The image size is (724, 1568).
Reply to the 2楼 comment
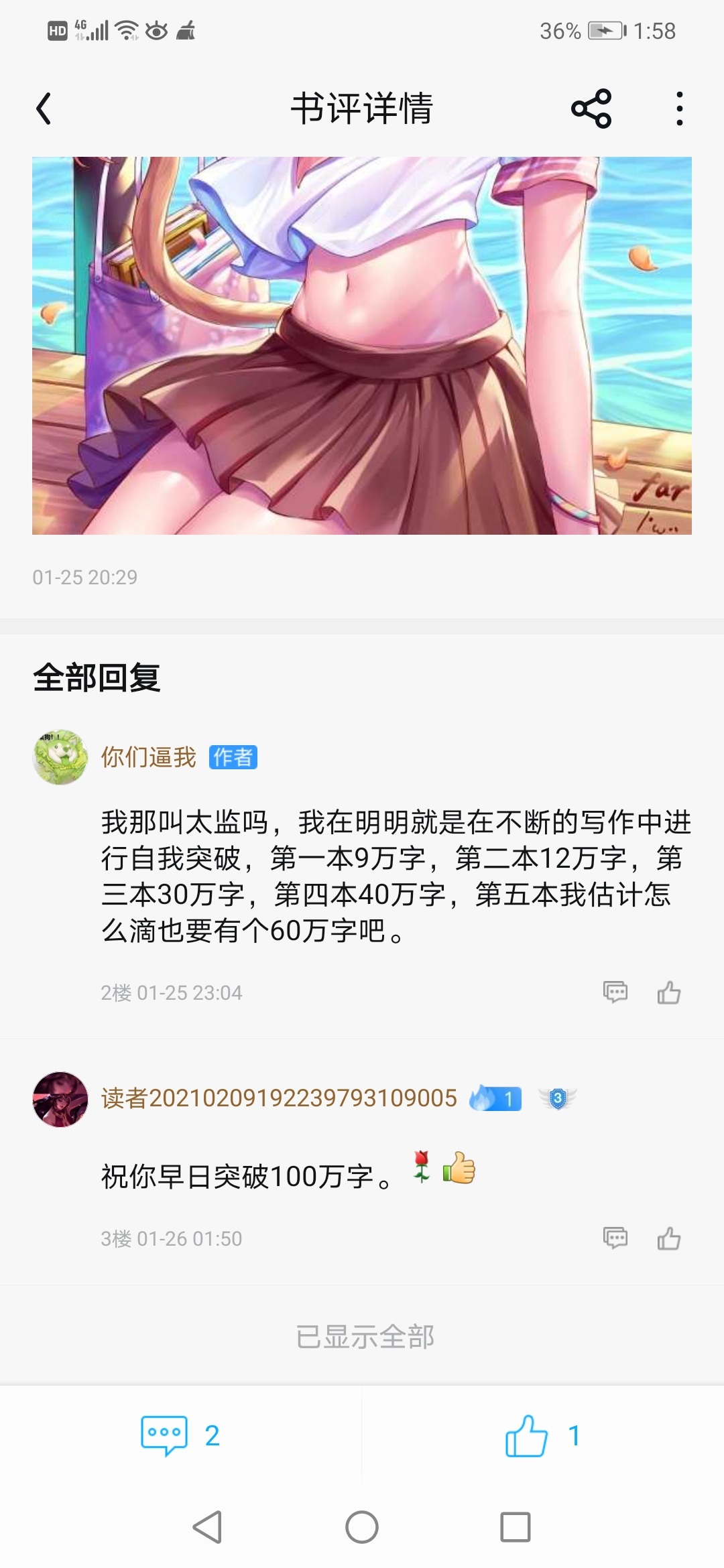(615, 992)
